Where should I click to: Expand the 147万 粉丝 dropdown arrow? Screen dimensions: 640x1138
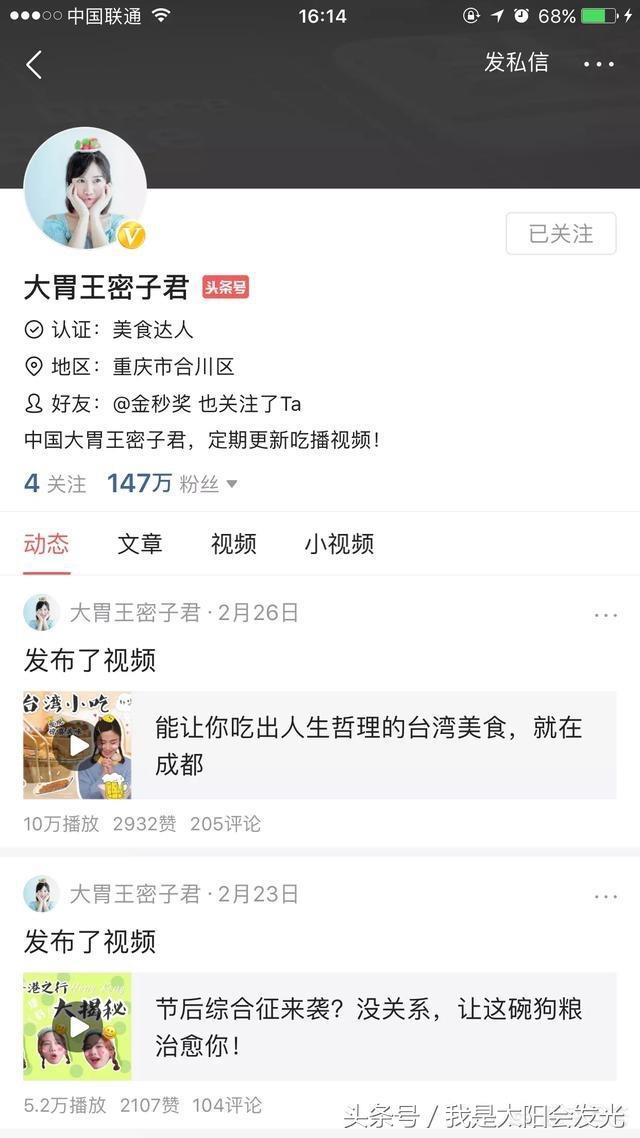click(232, 484)
